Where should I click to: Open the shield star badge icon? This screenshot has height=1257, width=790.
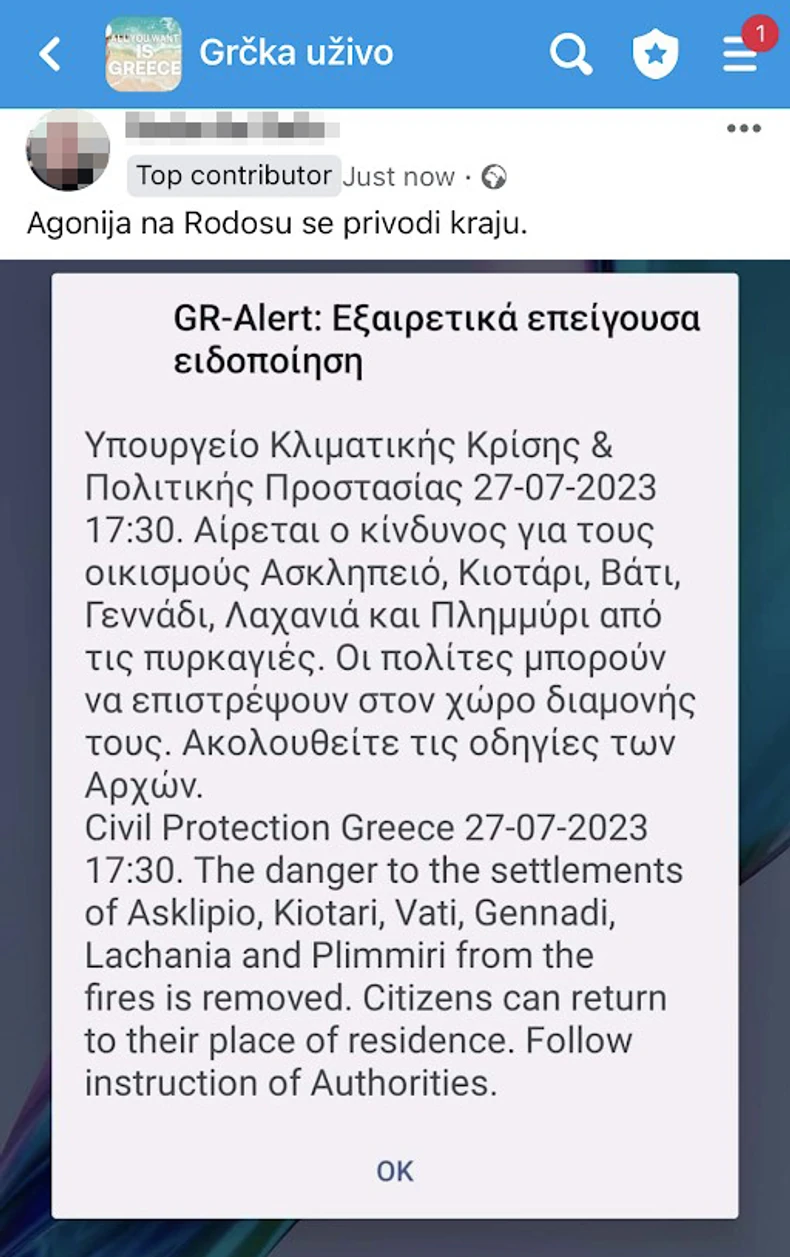[656, 54]
